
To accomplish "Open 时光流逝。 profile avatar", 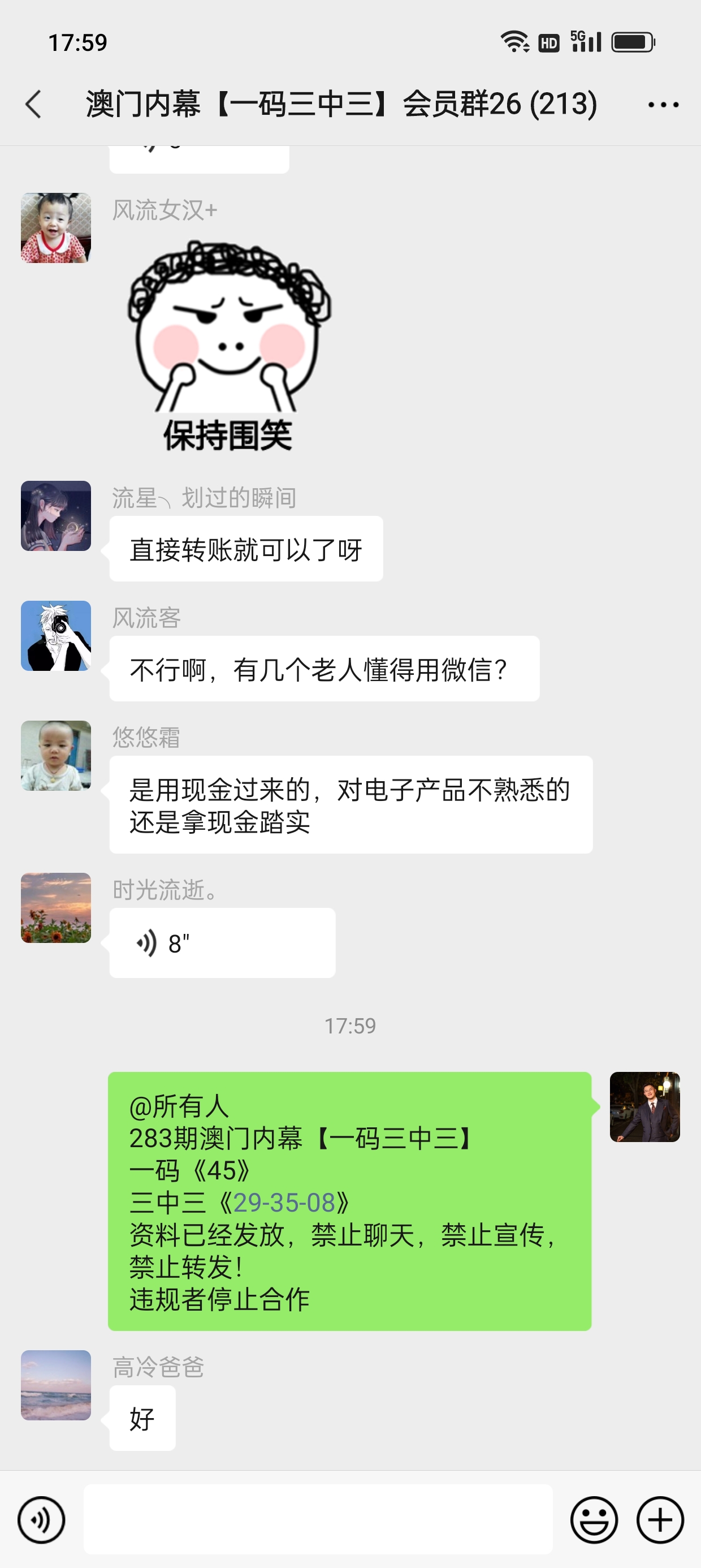I will [x=56, y=907].
